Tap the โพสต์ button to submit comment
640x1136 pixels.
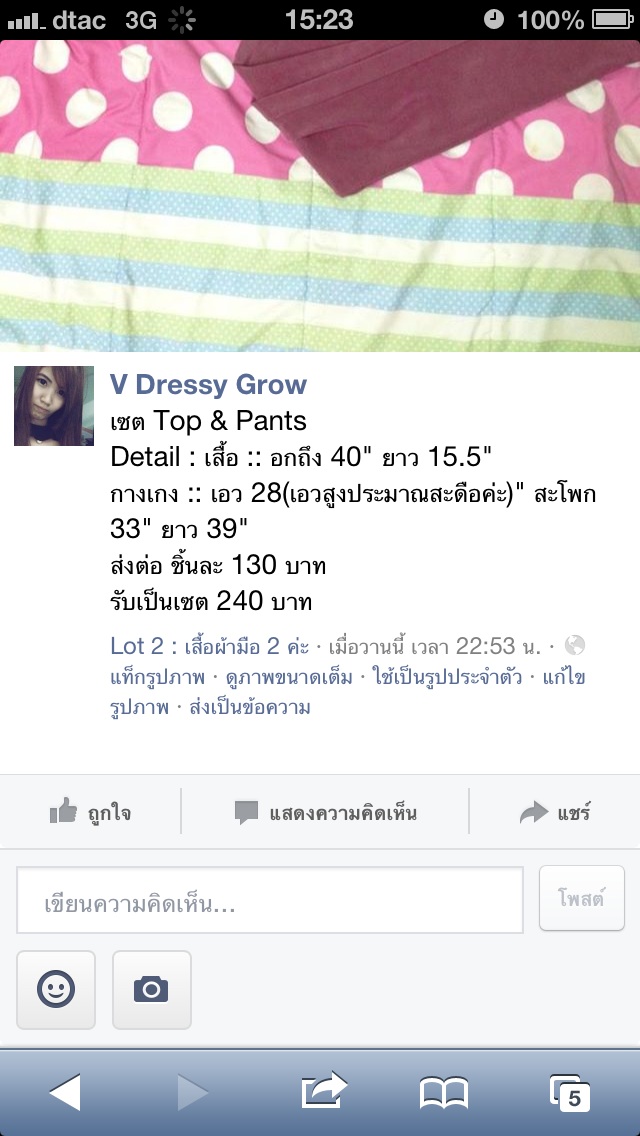point(582,898)
